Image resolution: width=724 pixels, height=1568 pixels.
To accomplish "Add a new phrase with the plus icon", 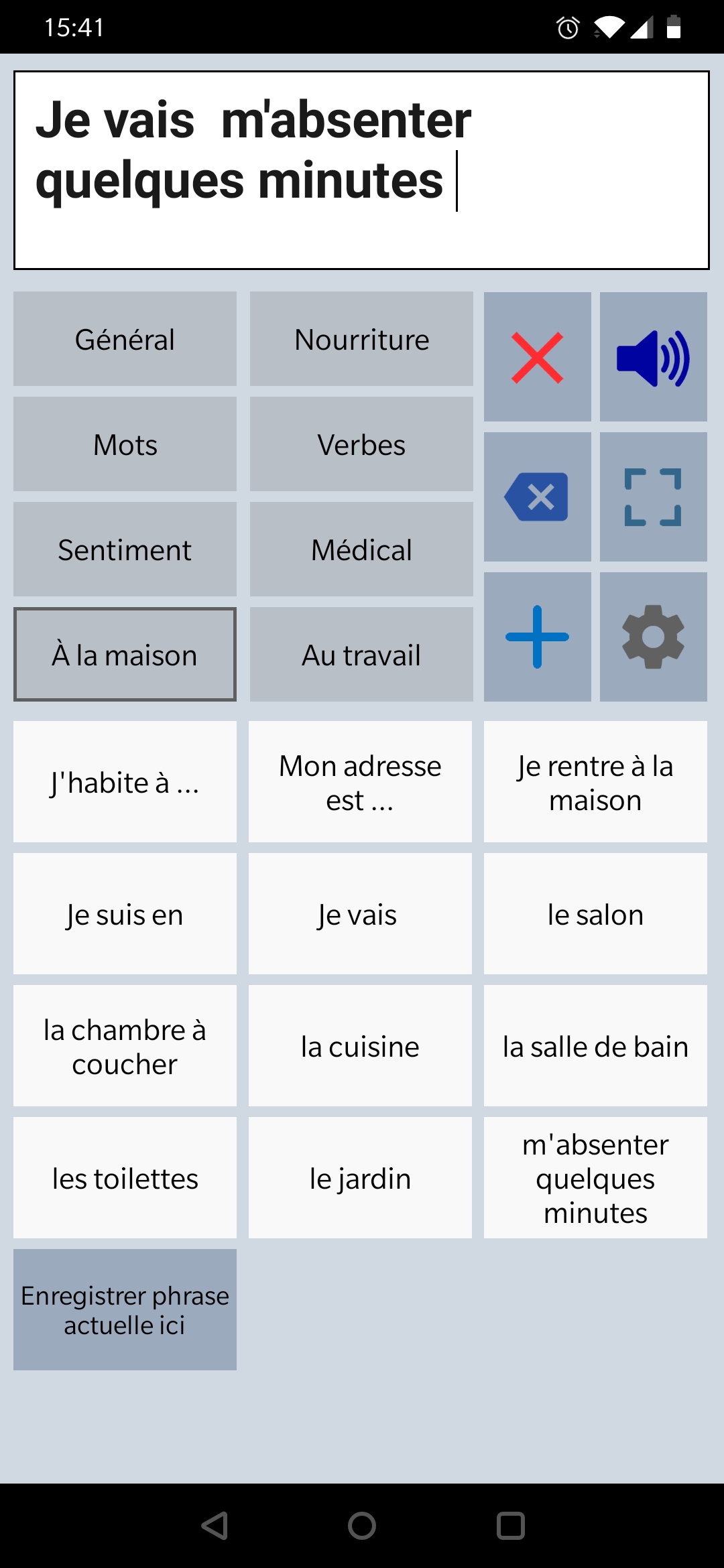I will [536, 636].
